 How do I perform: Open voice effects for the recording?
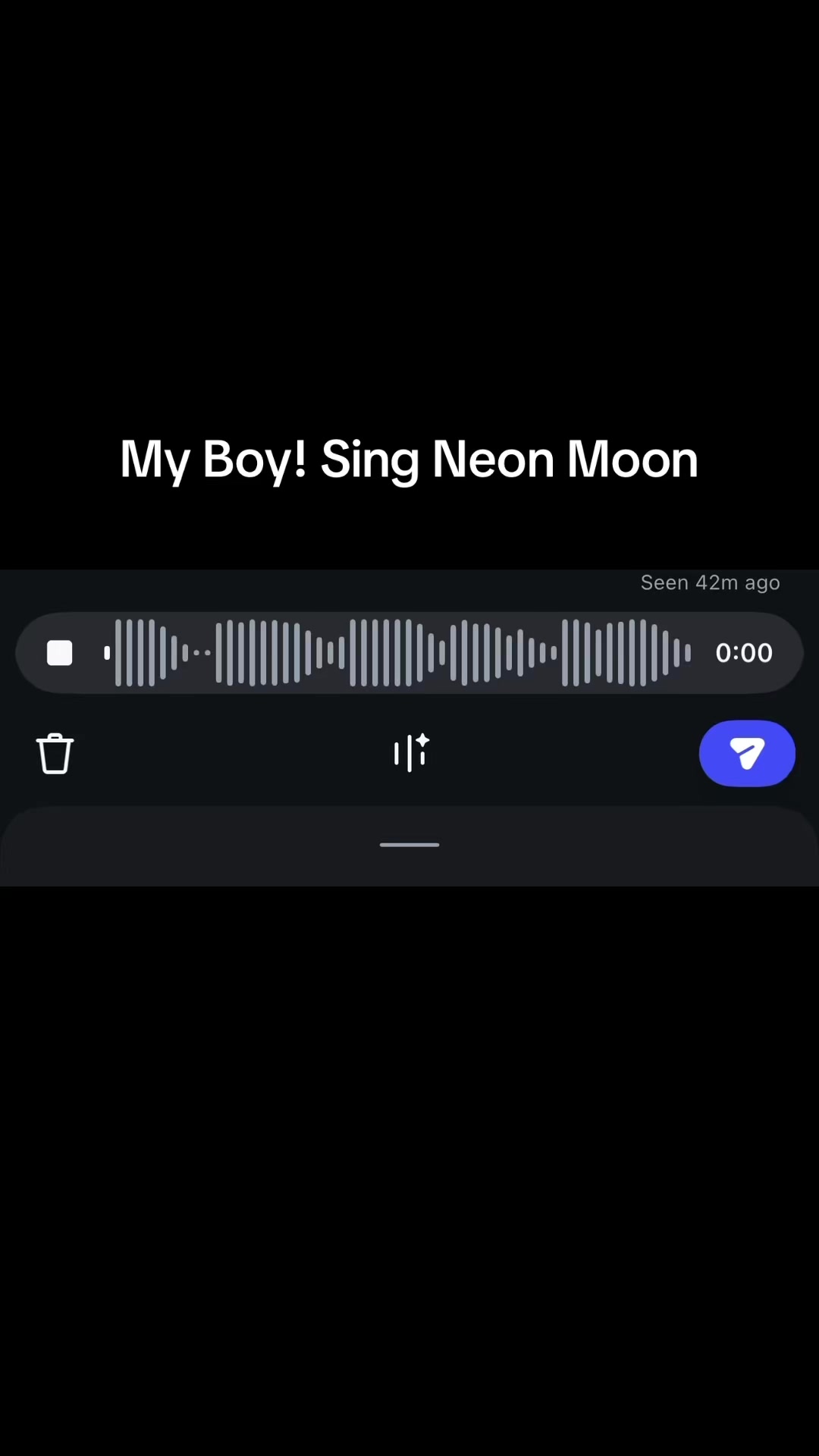point(411,752)
